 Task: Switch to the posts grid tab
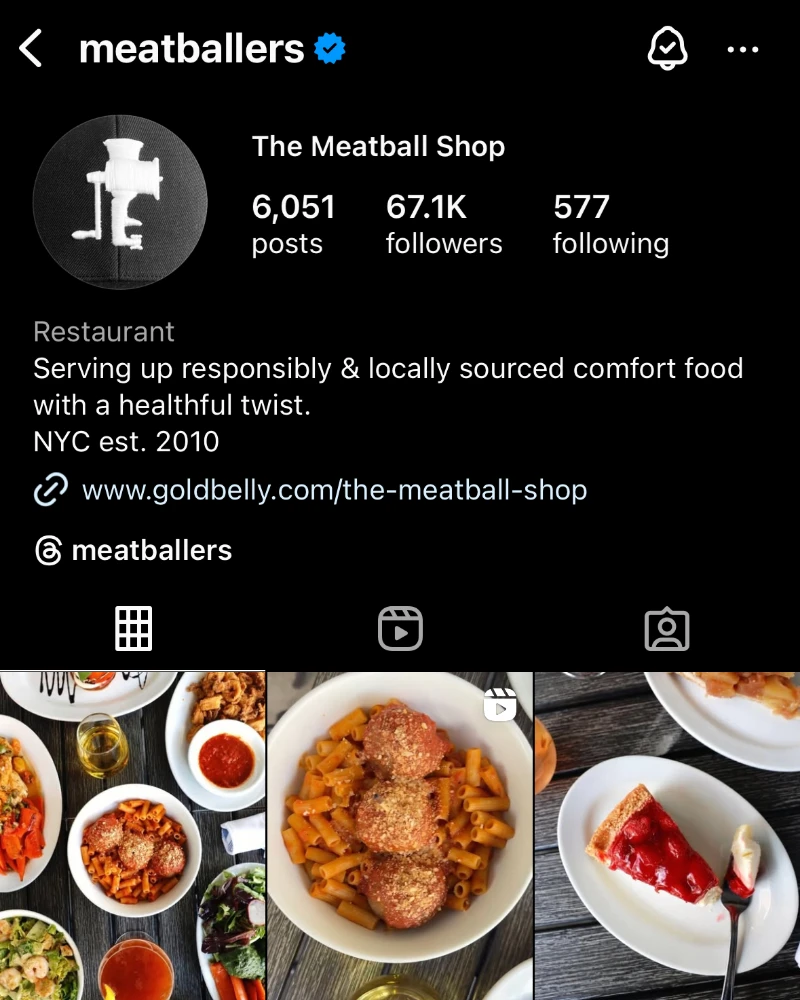point(133,629)
